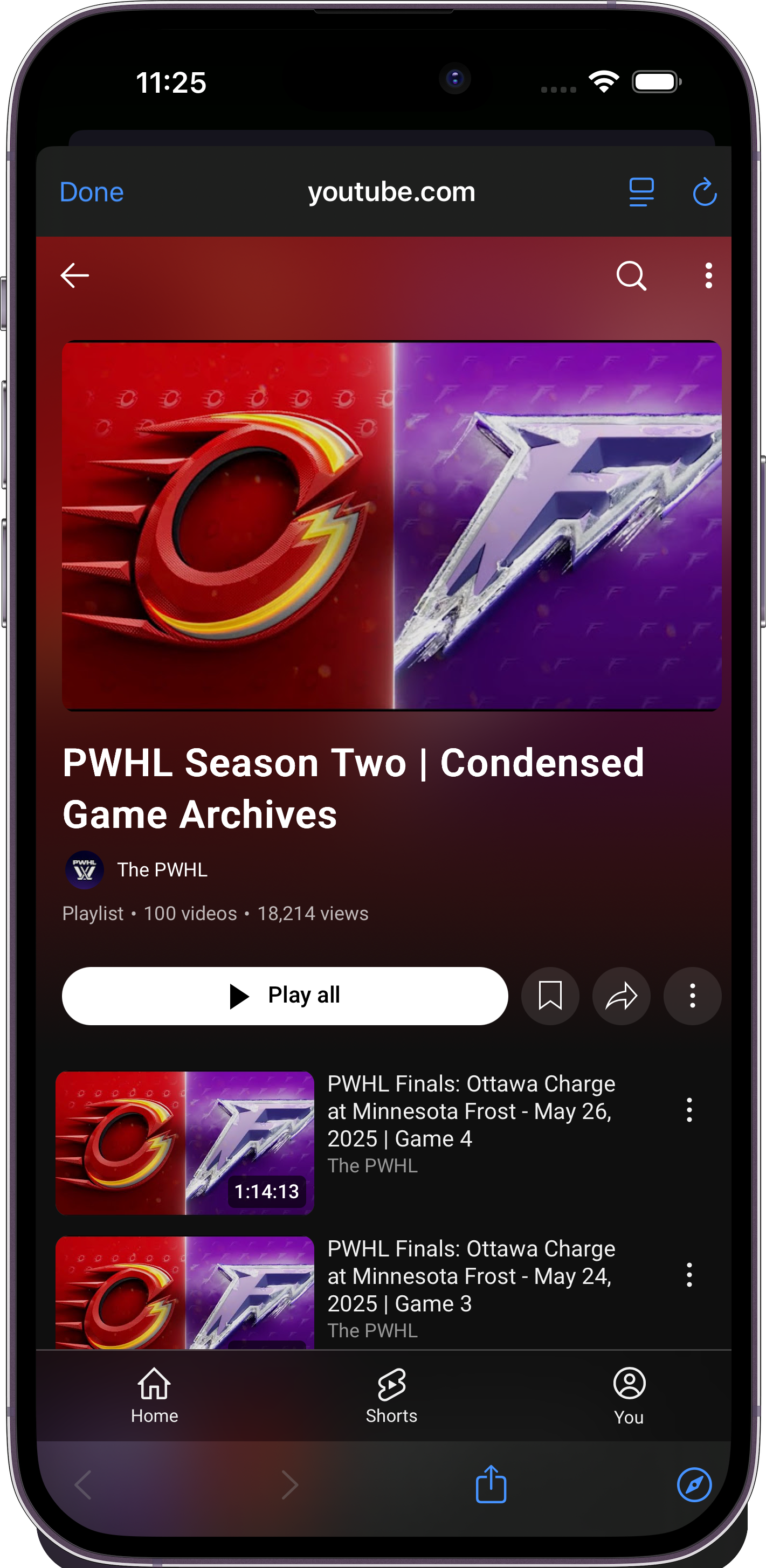The image size is (766, 1568).
Task: Share this playlist
Action: (621, 996)
